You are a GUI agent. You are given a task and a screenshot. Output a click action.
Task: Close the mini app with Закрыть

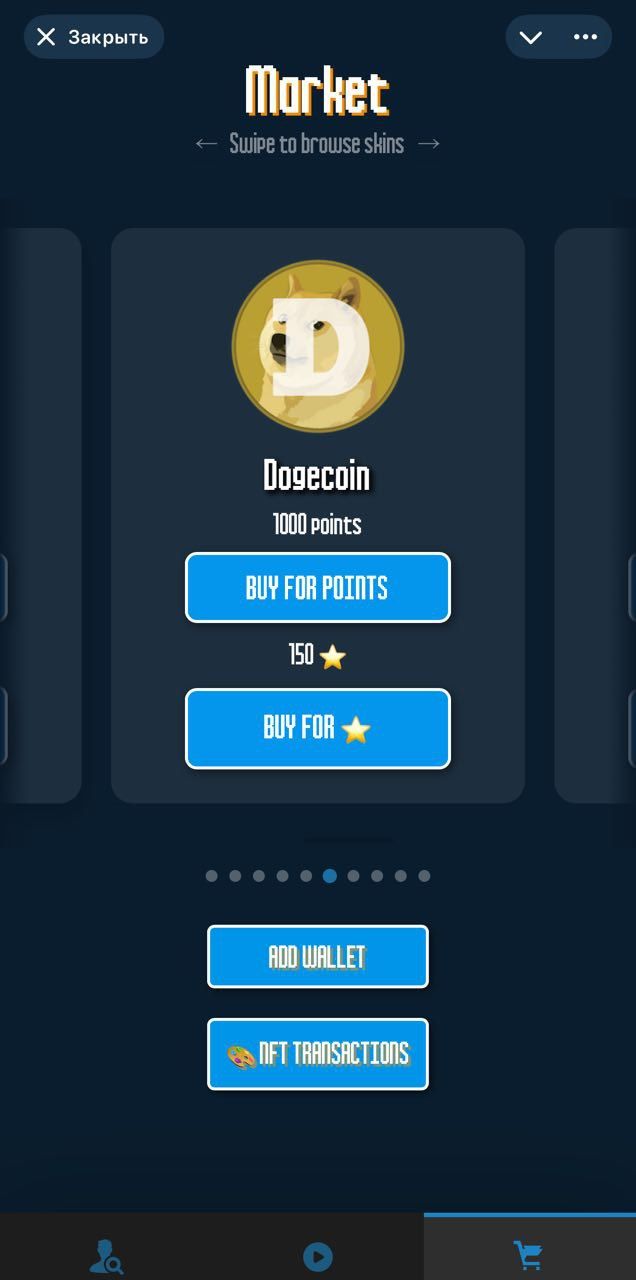tap(93, 37)
